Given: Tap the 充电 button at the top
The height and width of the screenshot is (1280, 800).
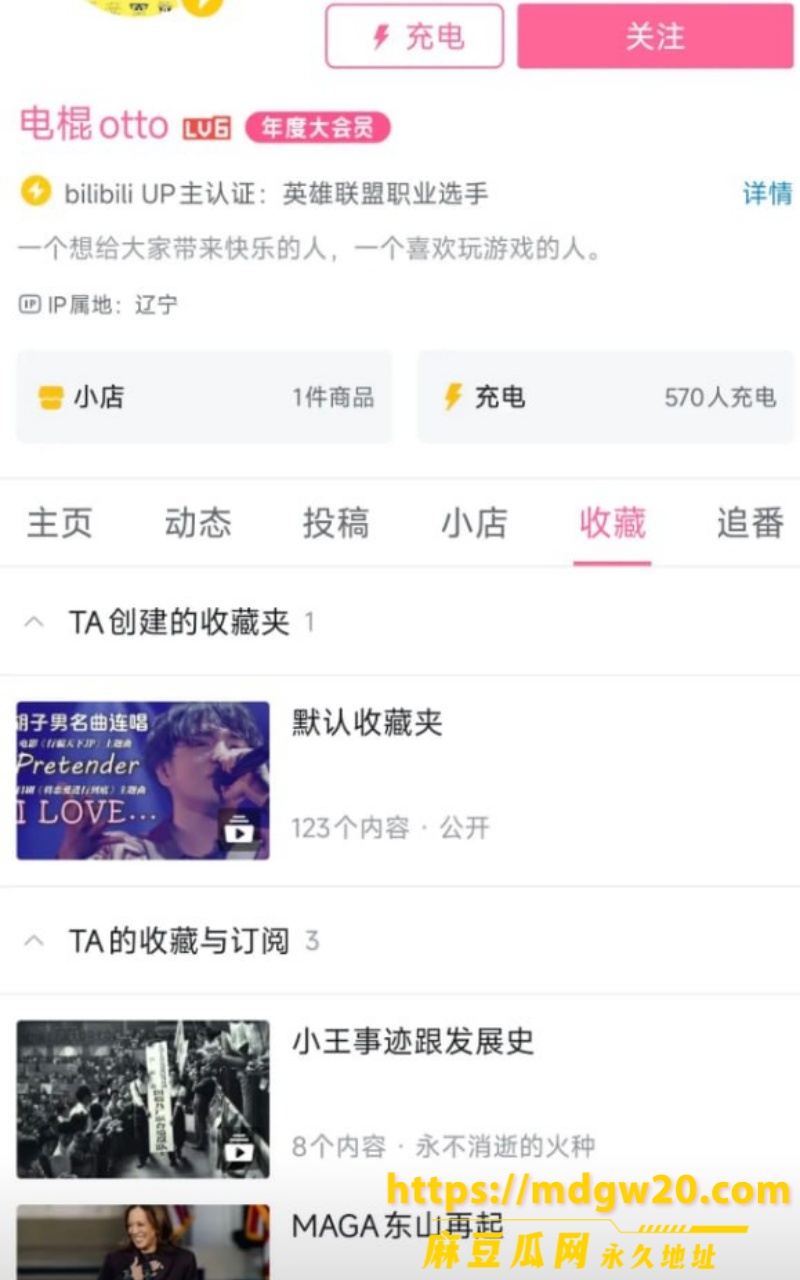Looking at the screenshot, I should (415, 36).
